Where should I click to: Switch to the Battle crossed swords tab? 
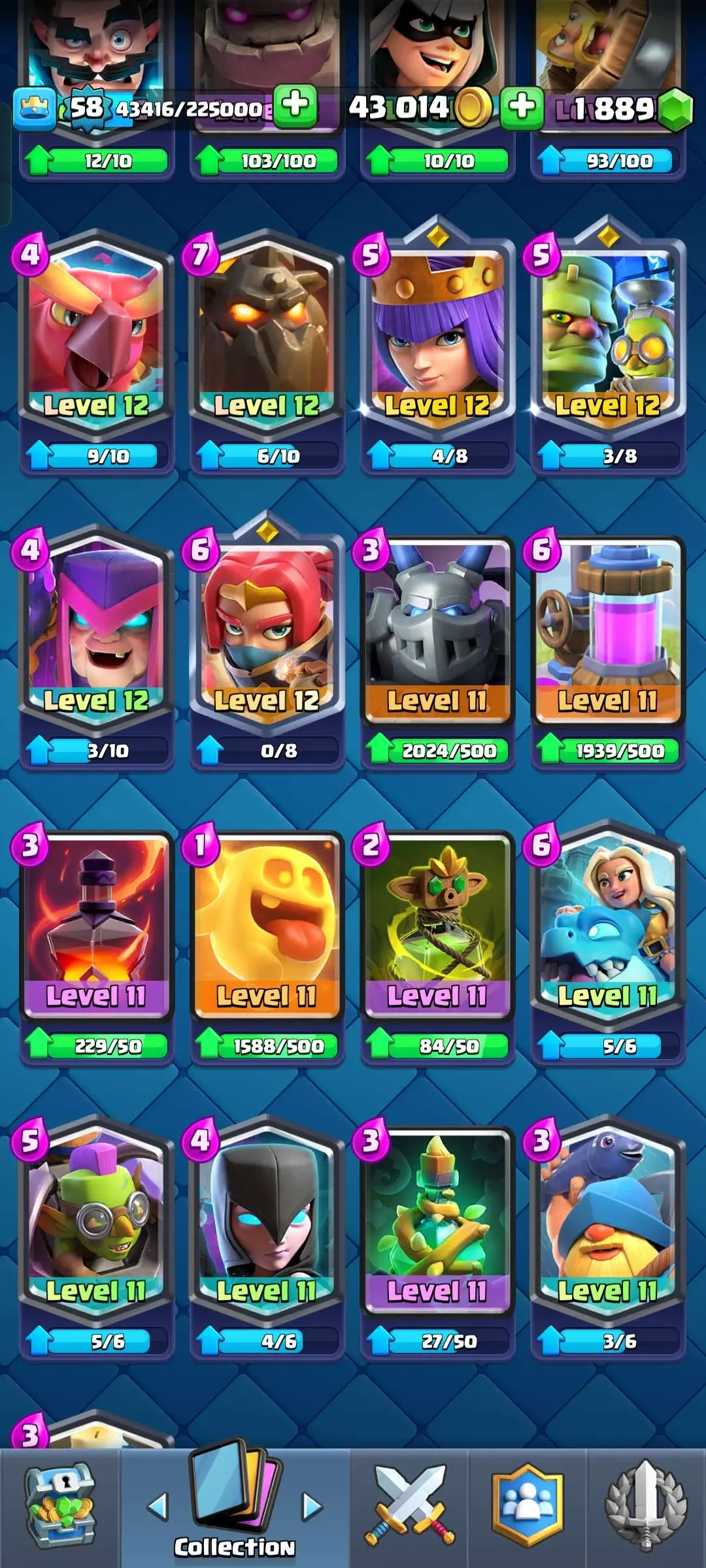[409, 1506]
